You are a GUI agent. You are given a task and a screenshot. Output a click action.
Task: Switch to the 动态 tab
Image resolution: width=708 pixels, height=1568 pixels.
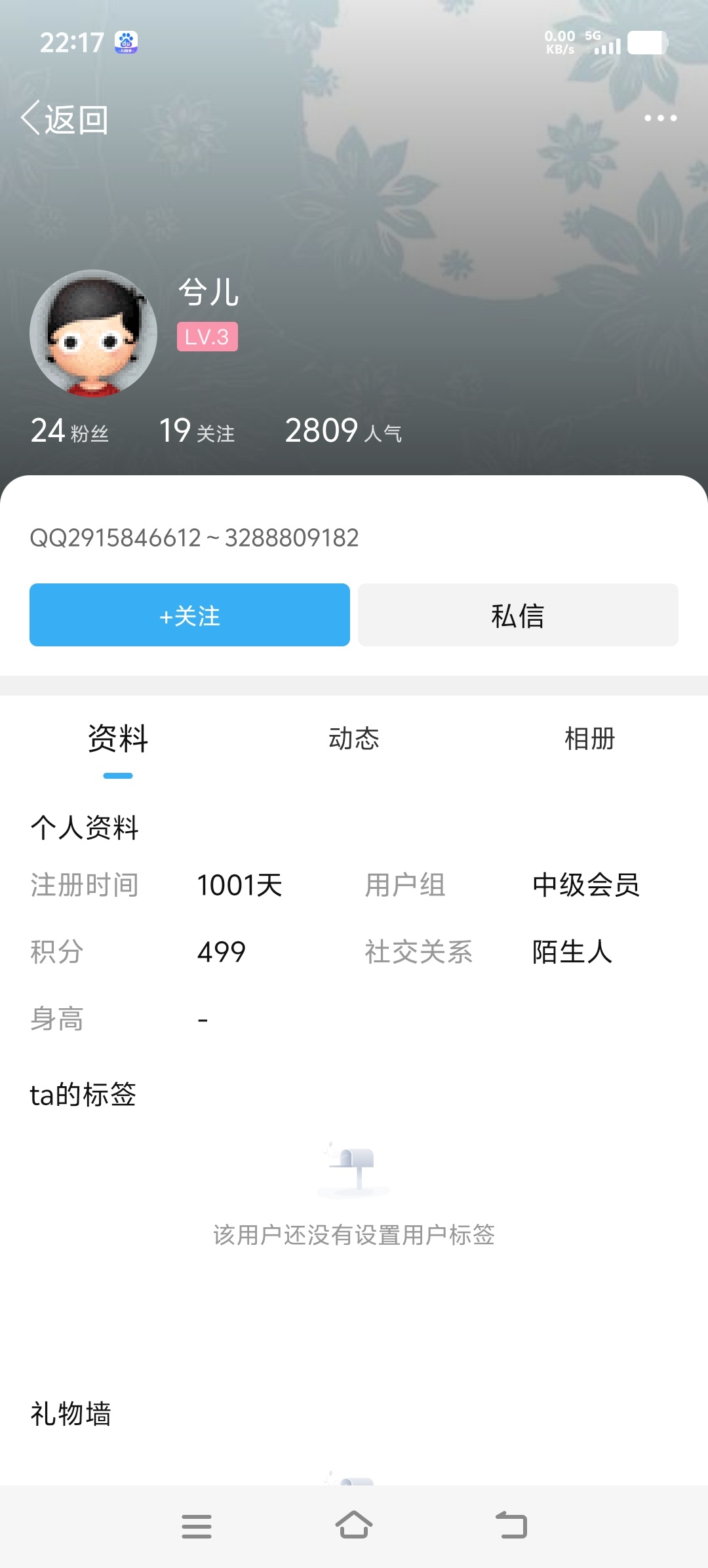[354, 739]
